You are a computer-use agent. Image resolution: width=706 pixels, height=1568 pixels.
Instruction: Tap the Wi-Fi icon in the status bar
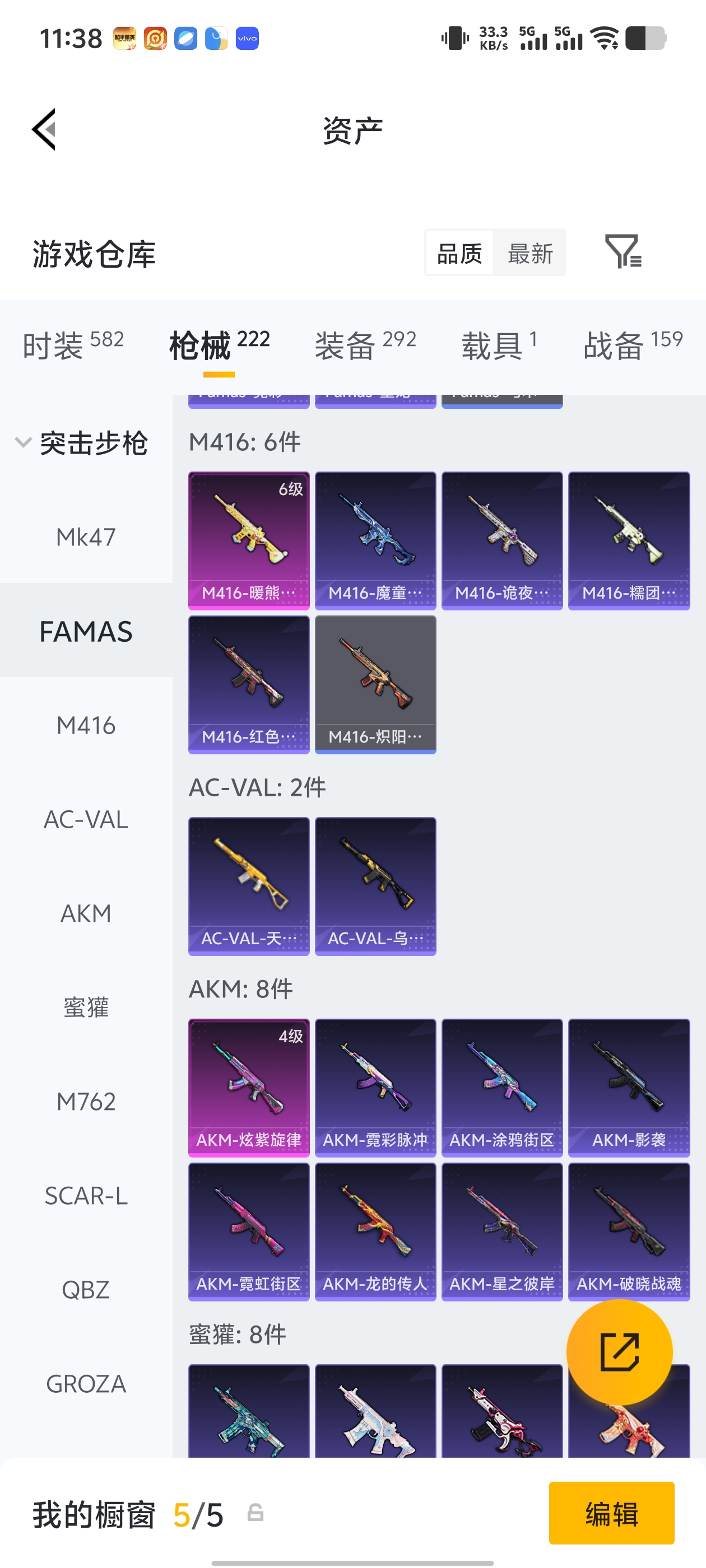click(603, 38)
